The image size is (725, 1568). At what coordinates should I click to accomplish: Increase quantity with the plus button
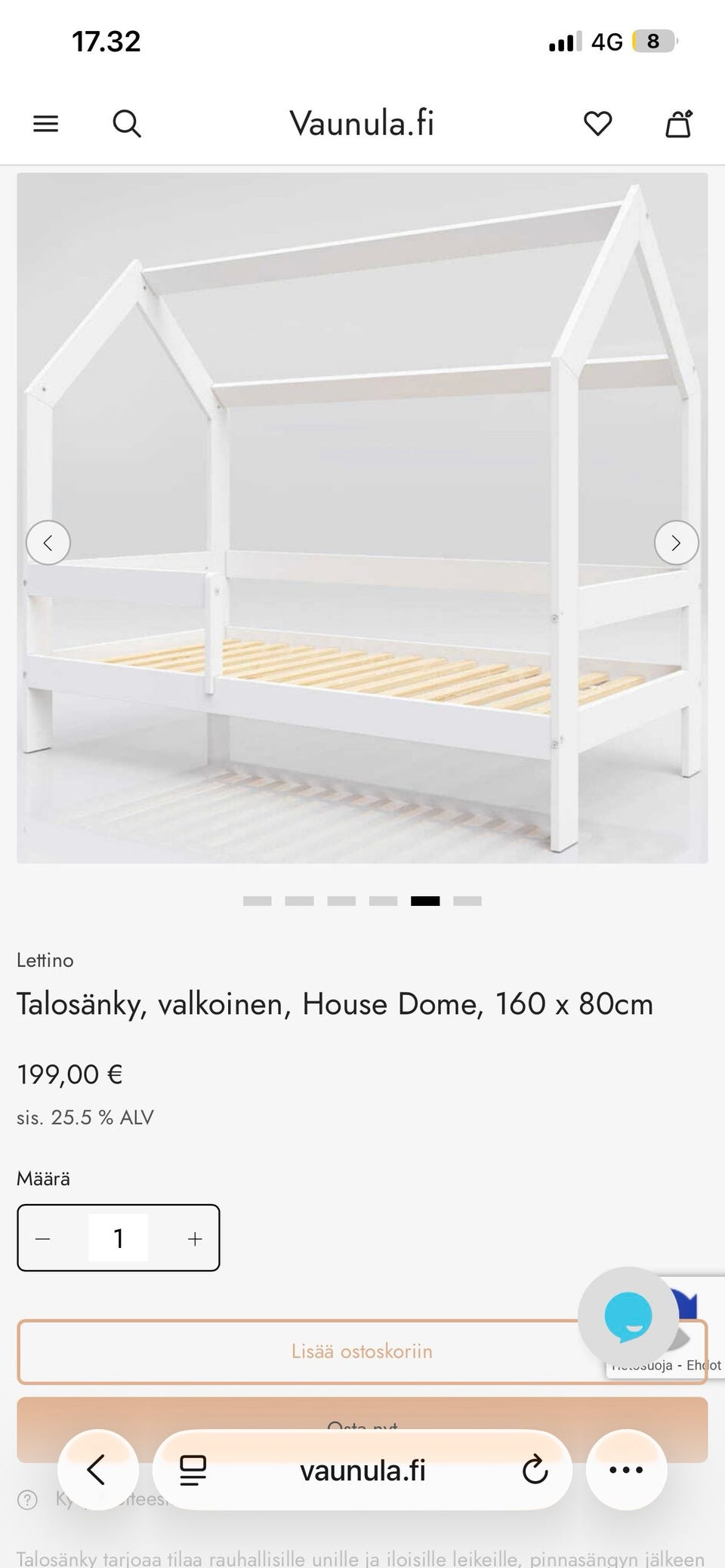[x=195, y=1239]
